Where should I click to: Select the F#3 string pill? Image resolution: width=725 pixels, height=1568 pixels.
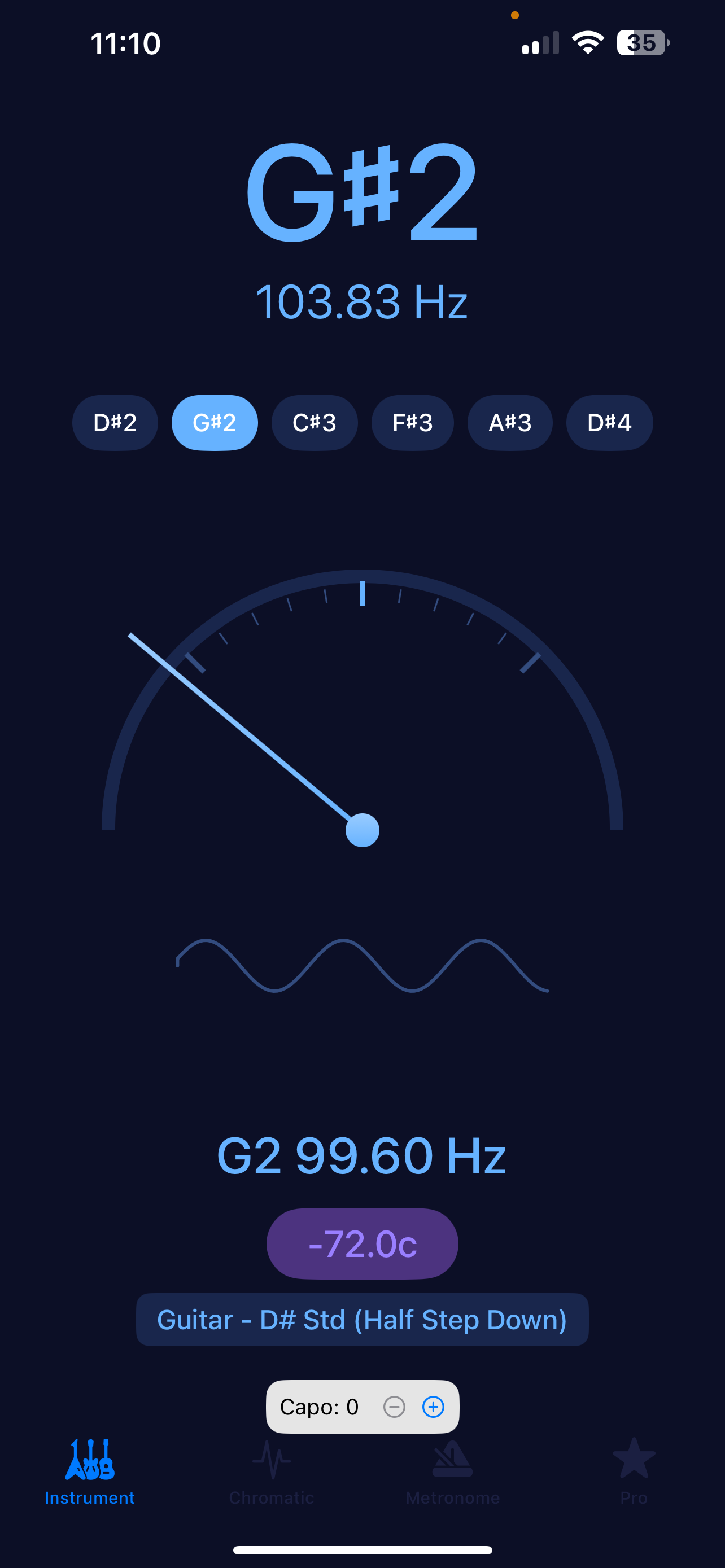point(412,422)
